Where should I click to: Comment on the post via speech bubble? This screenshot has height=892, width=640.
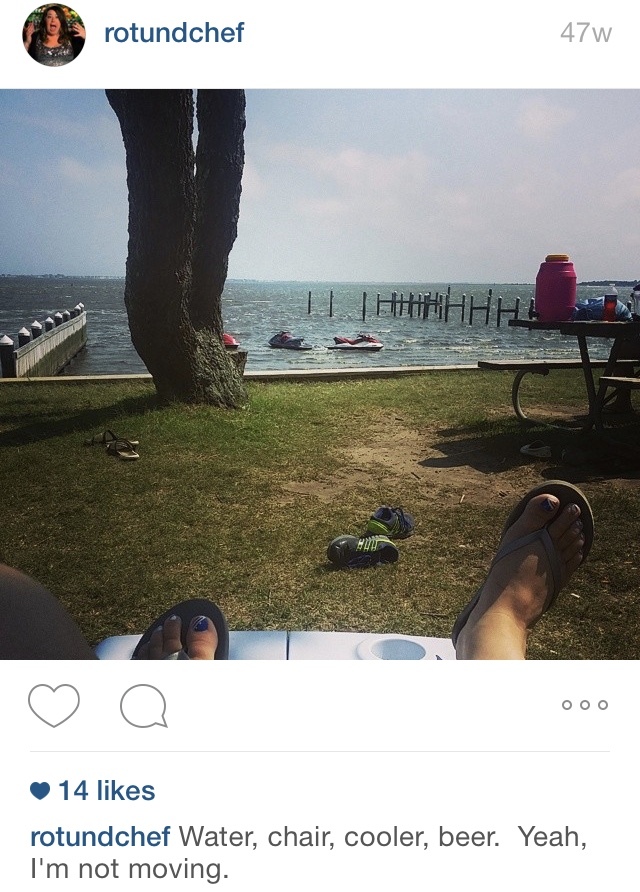pos(142,707)
